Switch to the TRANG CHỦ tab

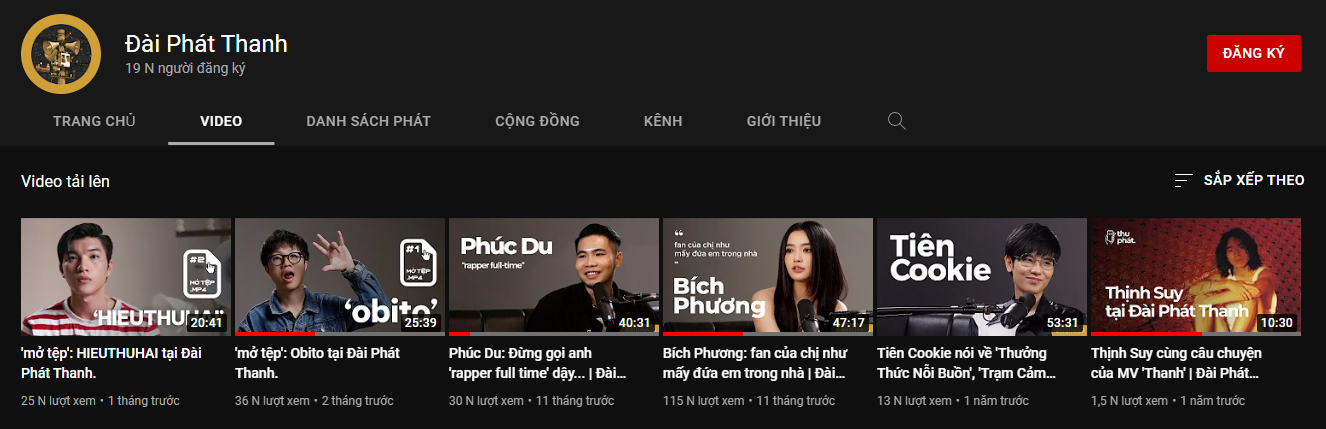click(94, 121)
